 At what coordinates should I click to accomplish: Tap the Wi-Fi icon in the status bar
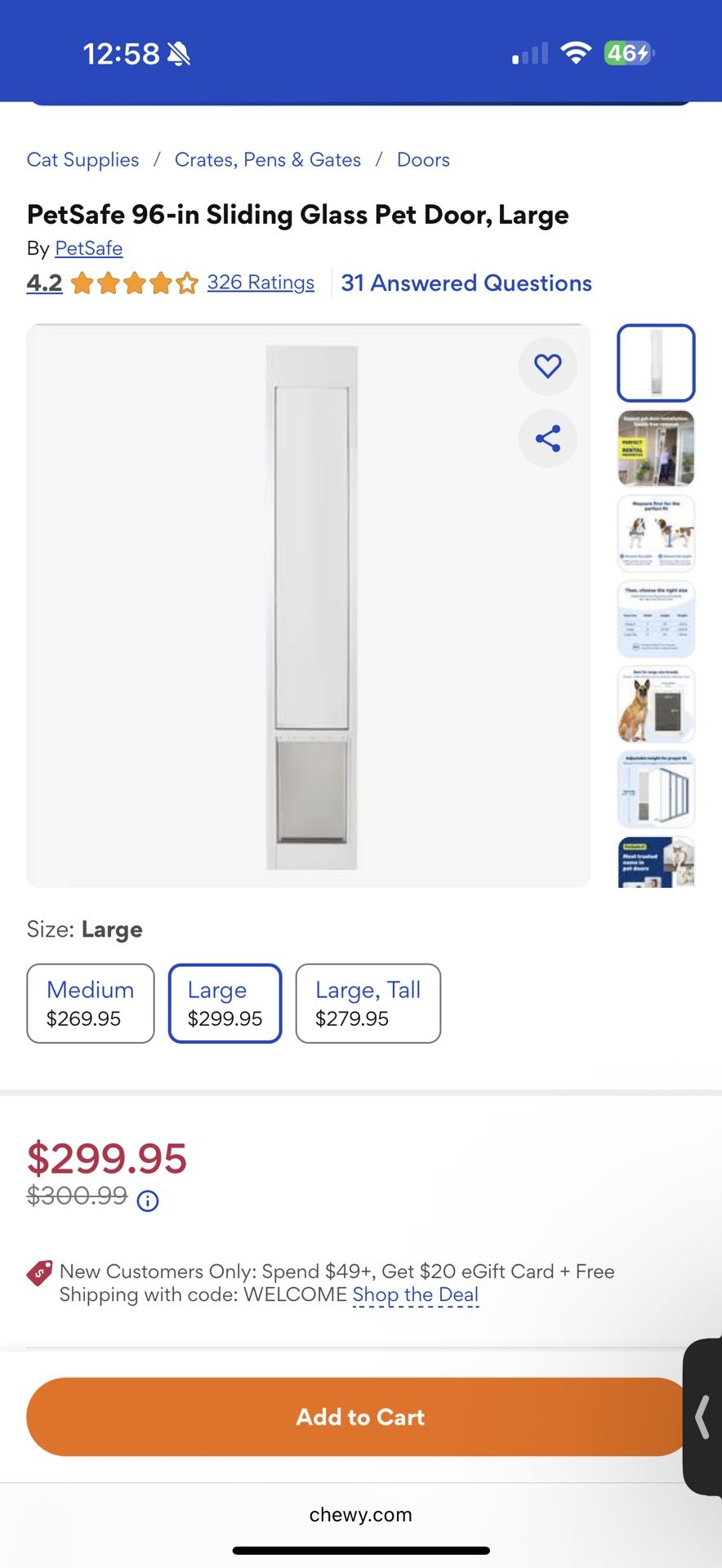577,51
